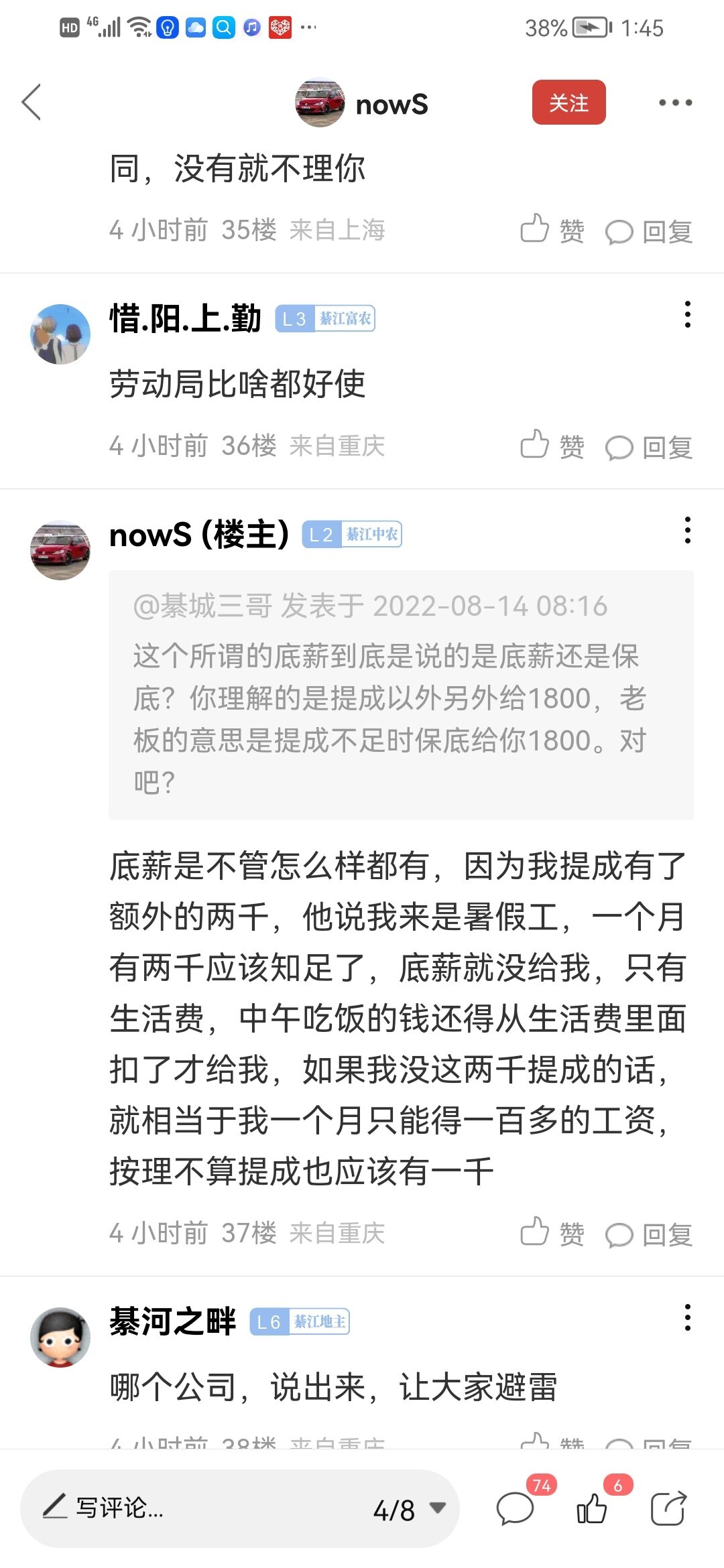Tap the red 关注 follow button
The width and height of the screenshot is (724, 1568).
568,103
